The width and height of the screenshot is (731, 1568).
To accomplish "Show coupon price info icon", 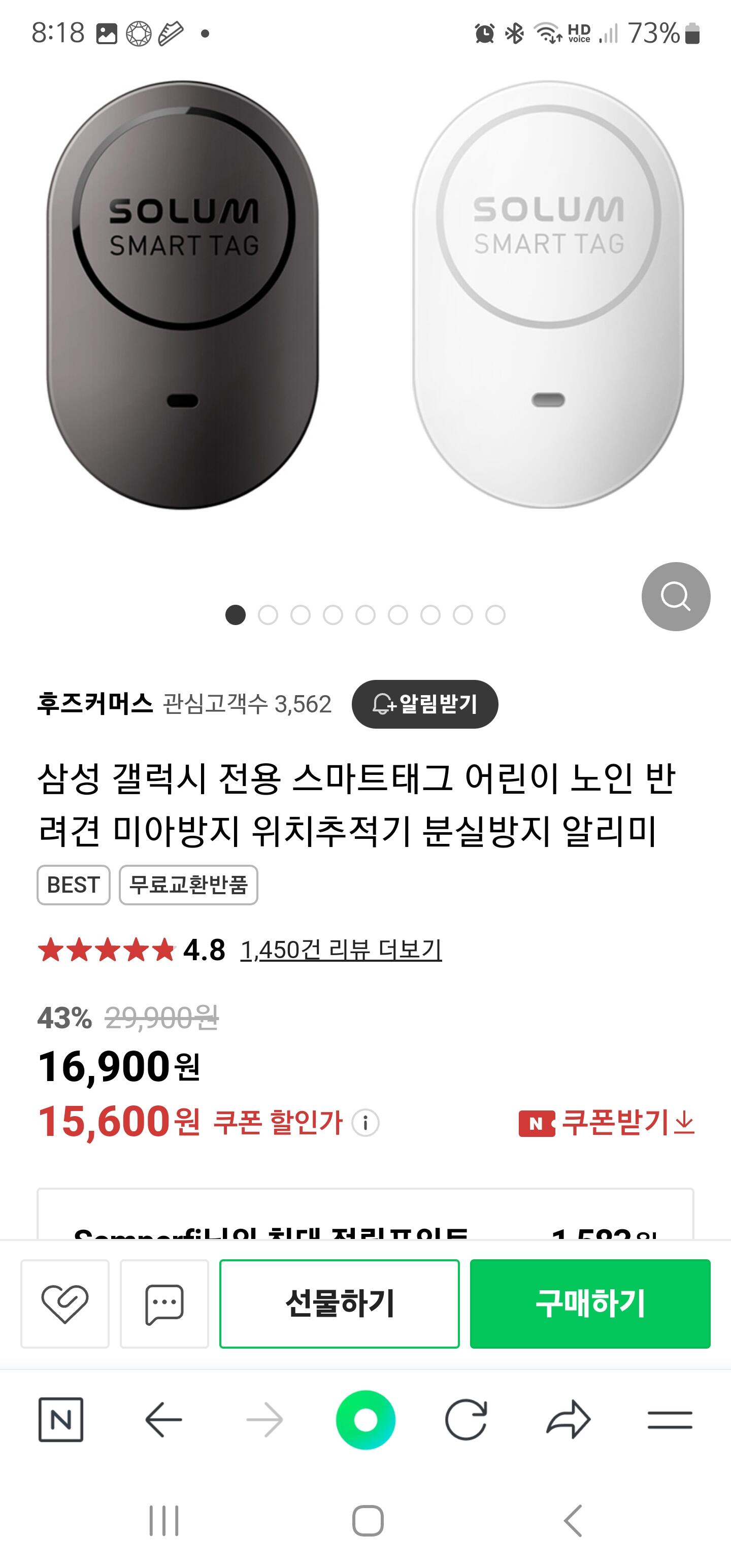I will pos(365,1123).
